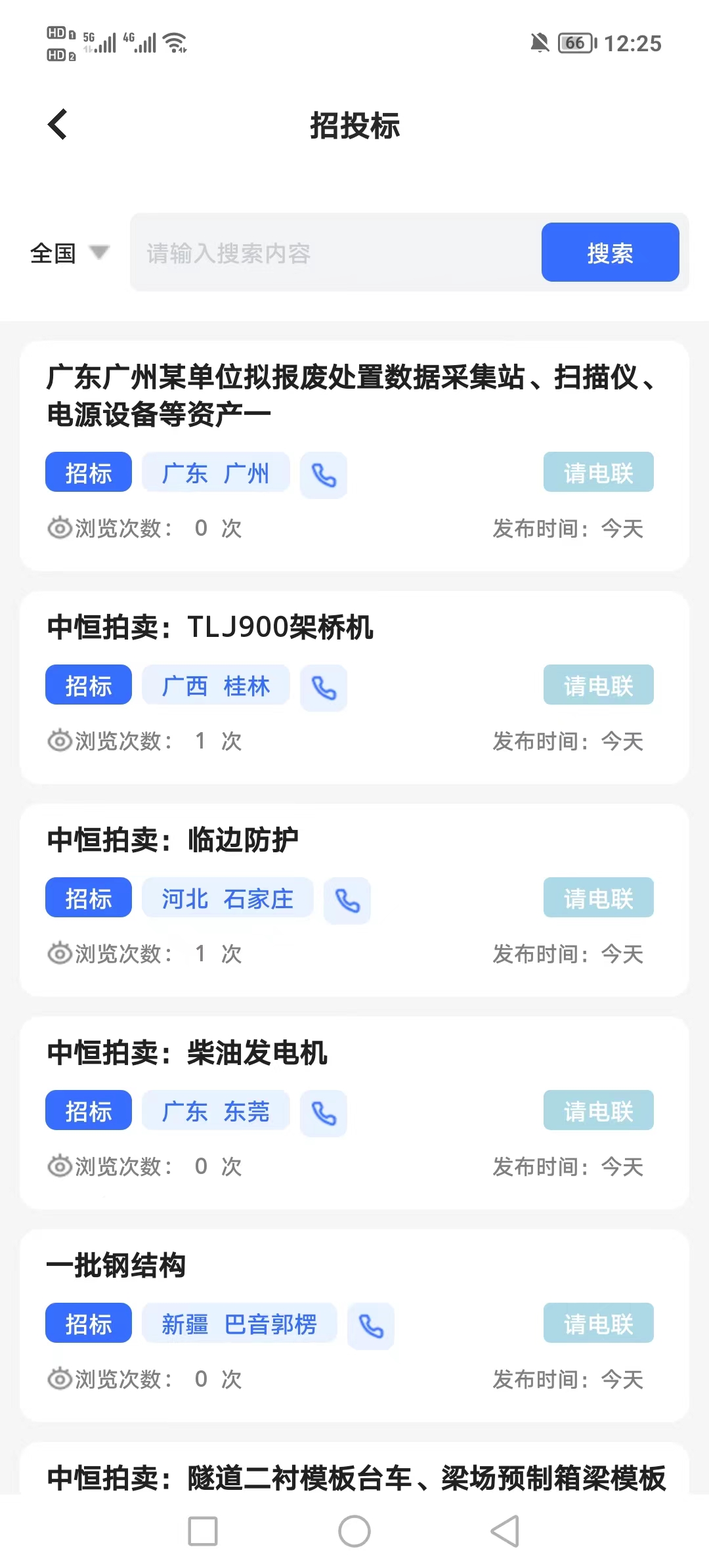Call the contact for the 广东 广州 listing
Image resolution: width=709 pixels, height=1568 pixels.
pos(324,475)
